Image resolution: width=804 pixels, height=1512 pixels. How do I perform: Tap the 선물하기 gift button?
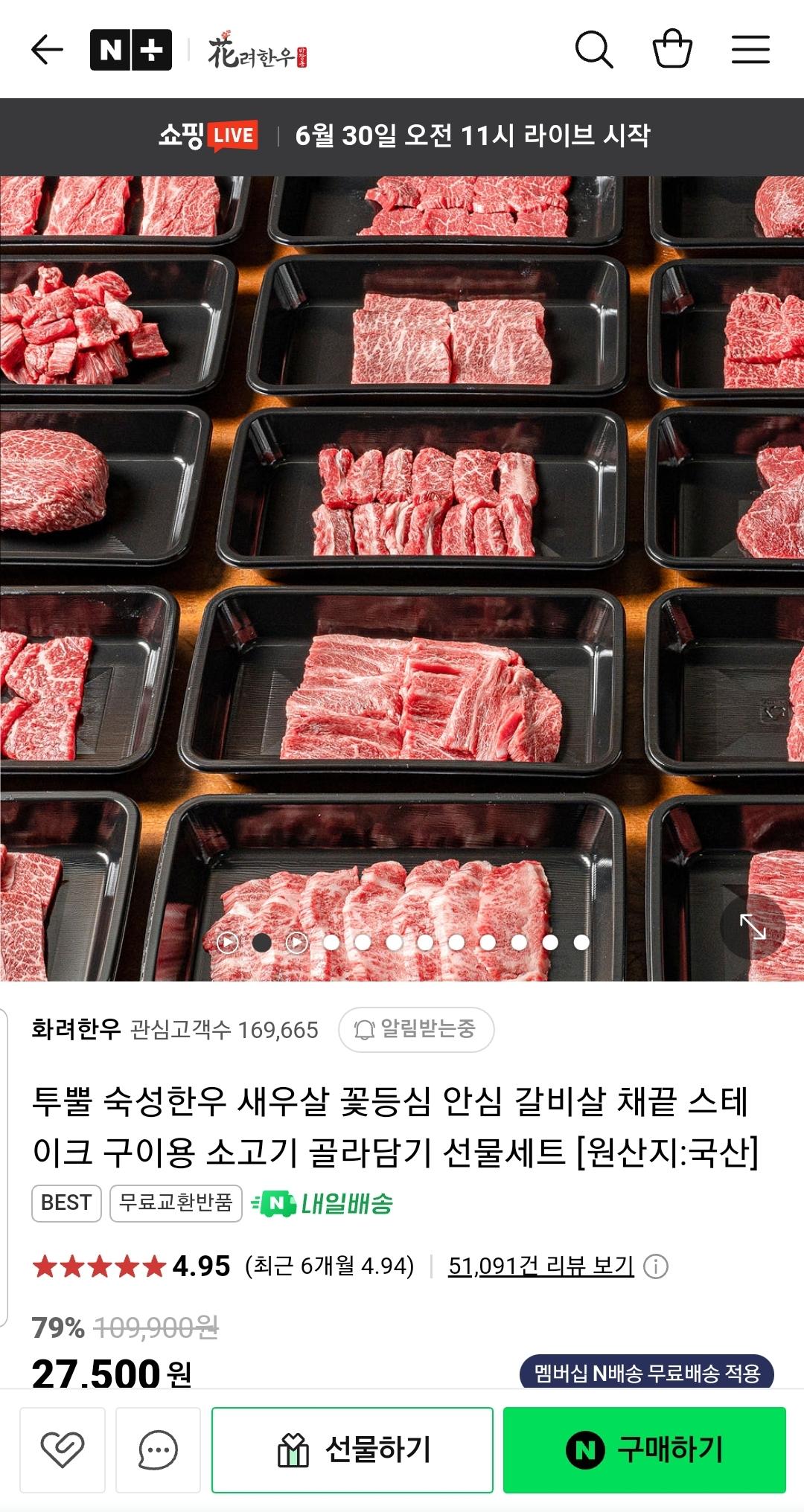(x=352, y=1449)
